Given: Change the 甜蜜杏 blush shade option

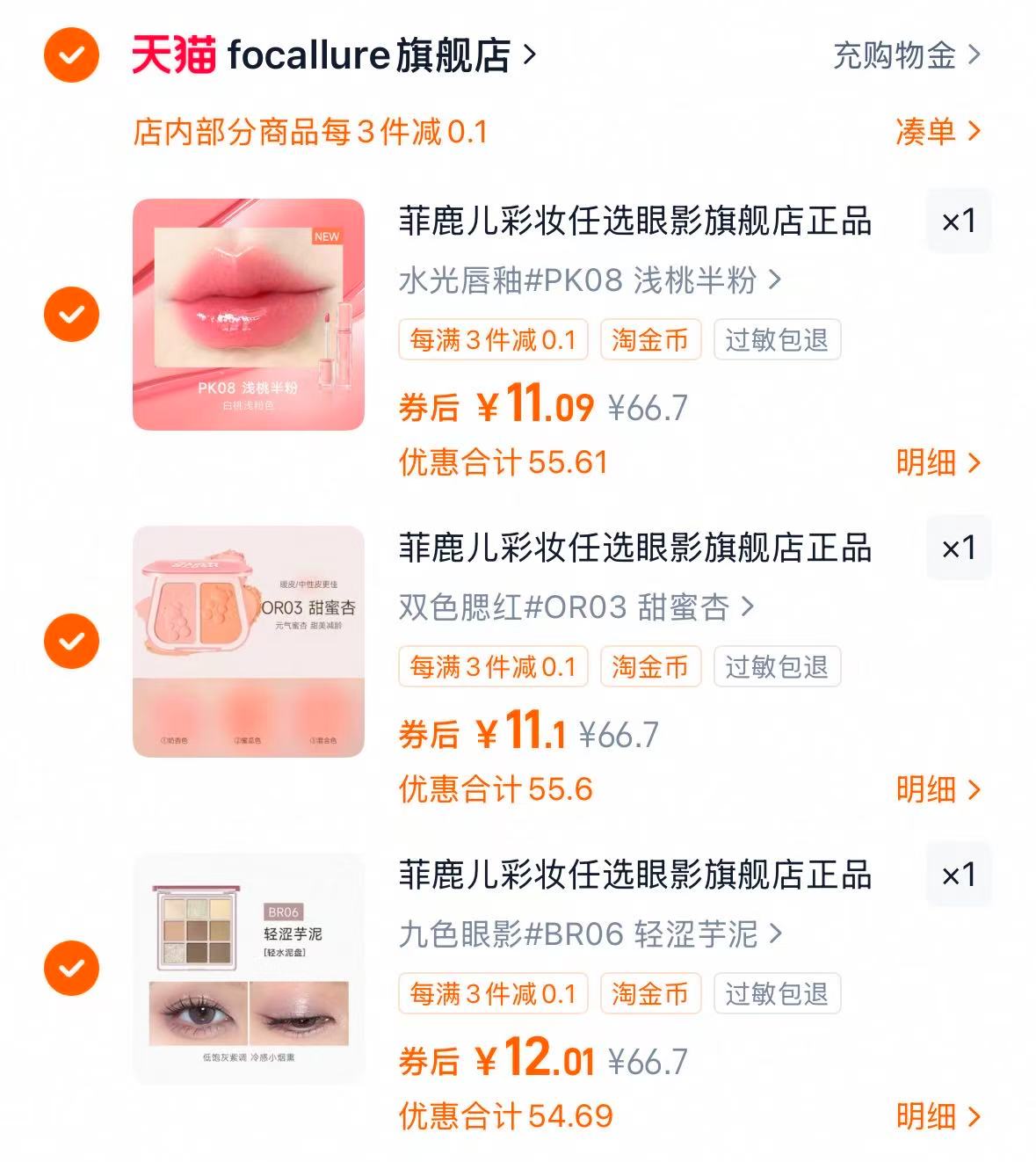Looking at the screenshot, I should pos(576,608).
